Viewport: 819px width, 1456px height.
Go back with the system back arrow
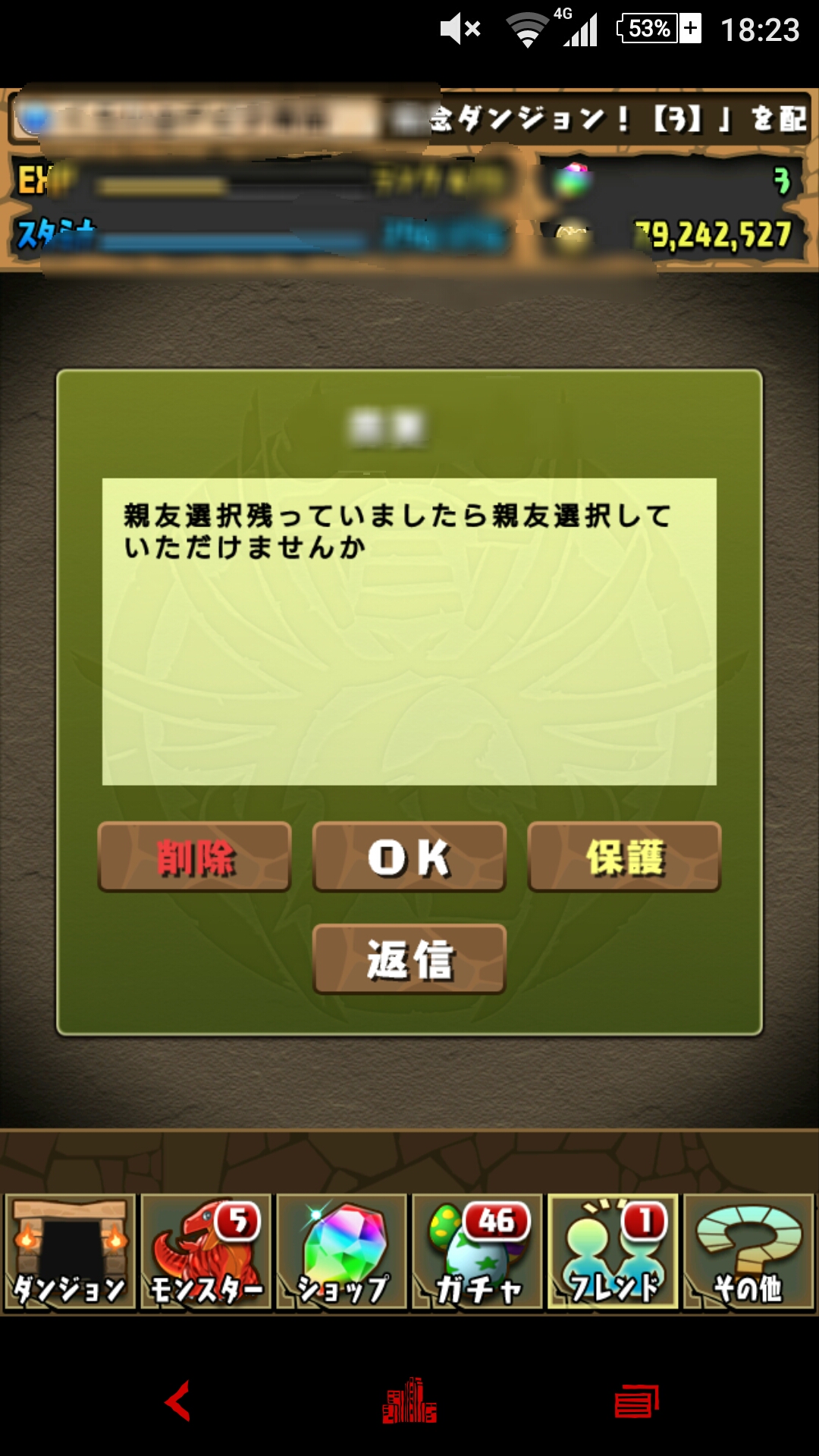tap(178, 1401)
